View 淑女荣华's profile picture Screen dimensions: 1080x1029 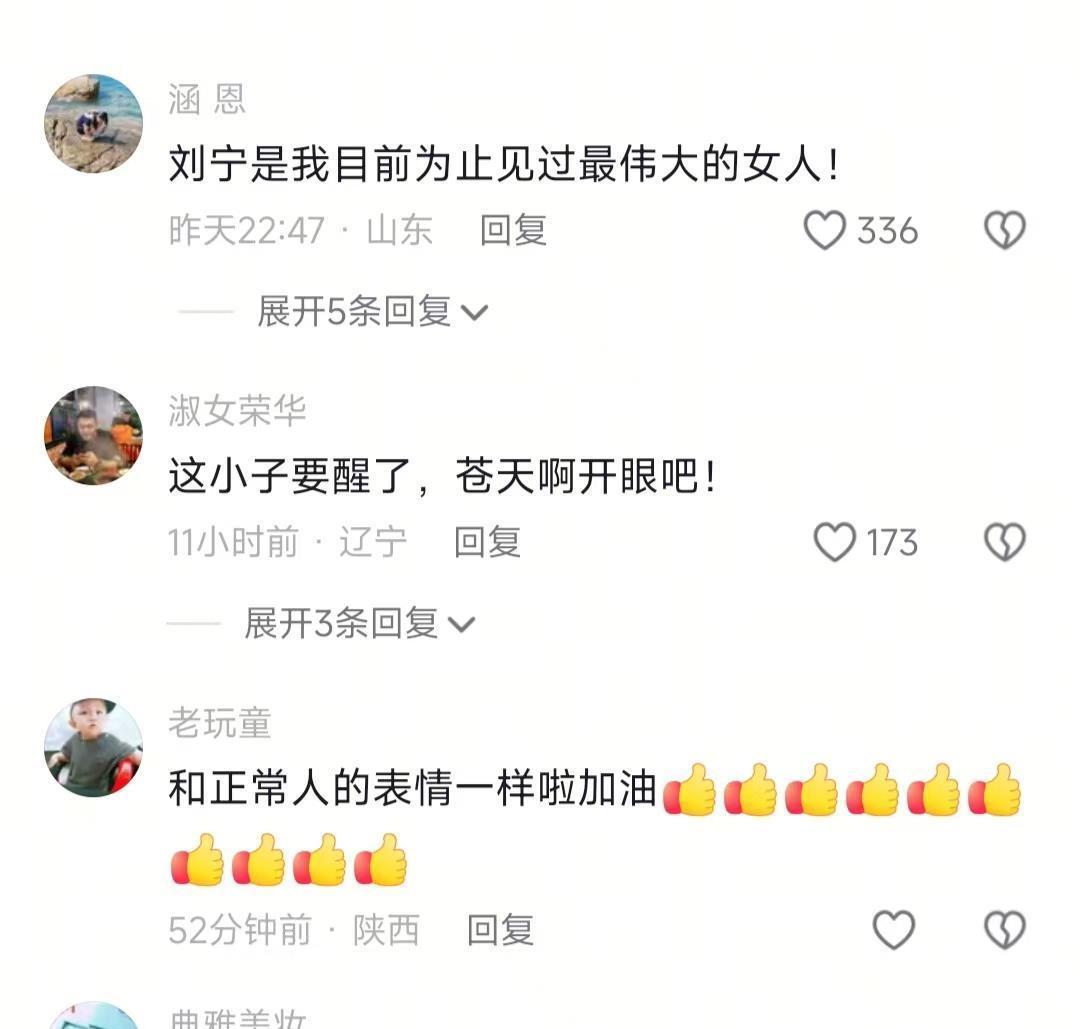(93, 436)
